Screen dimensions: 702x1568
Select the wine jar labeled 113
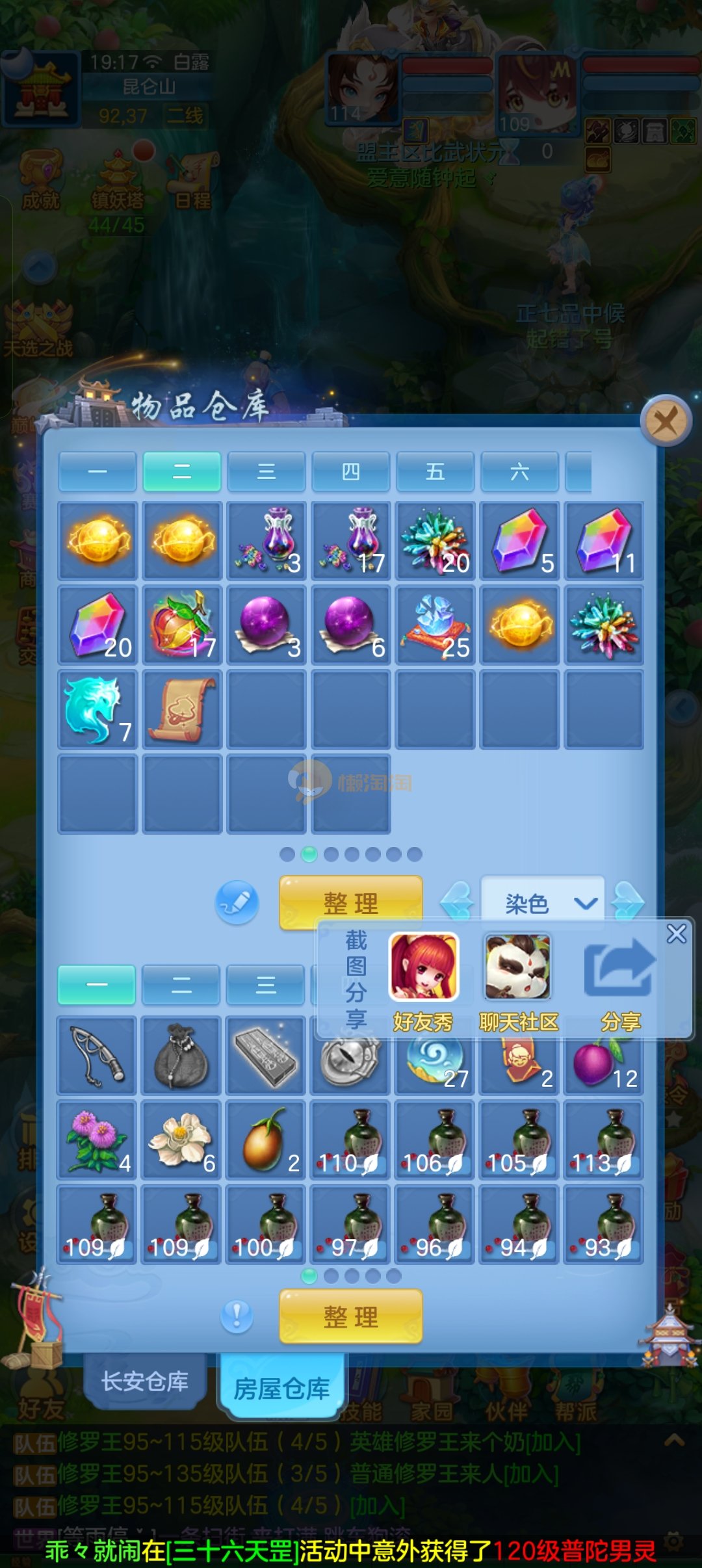tap(604, 1140)
